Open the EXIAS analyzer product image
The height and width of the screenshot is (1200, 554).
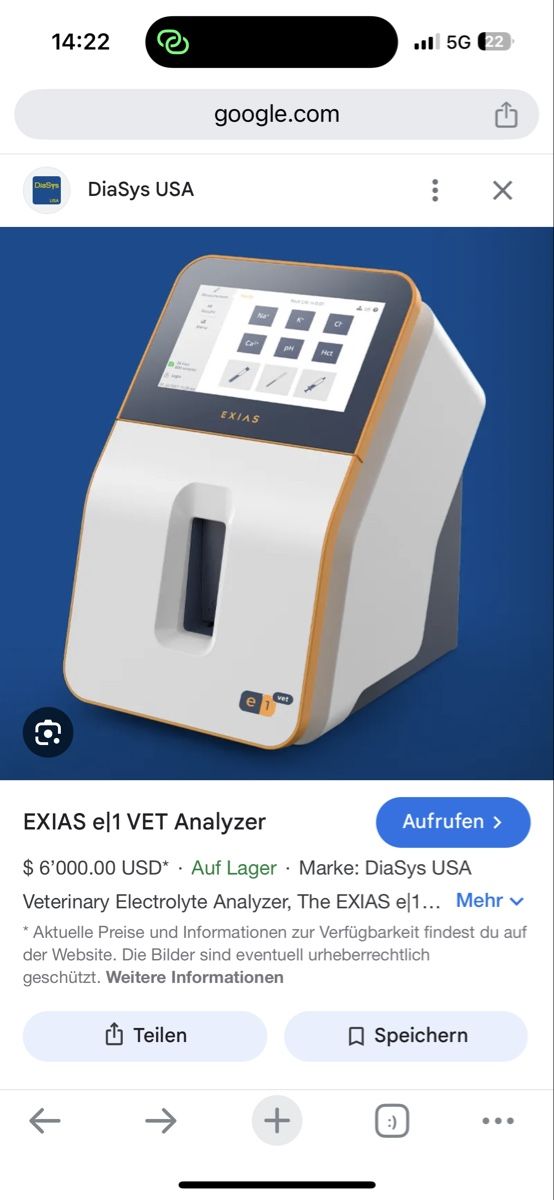coord(277,503)
